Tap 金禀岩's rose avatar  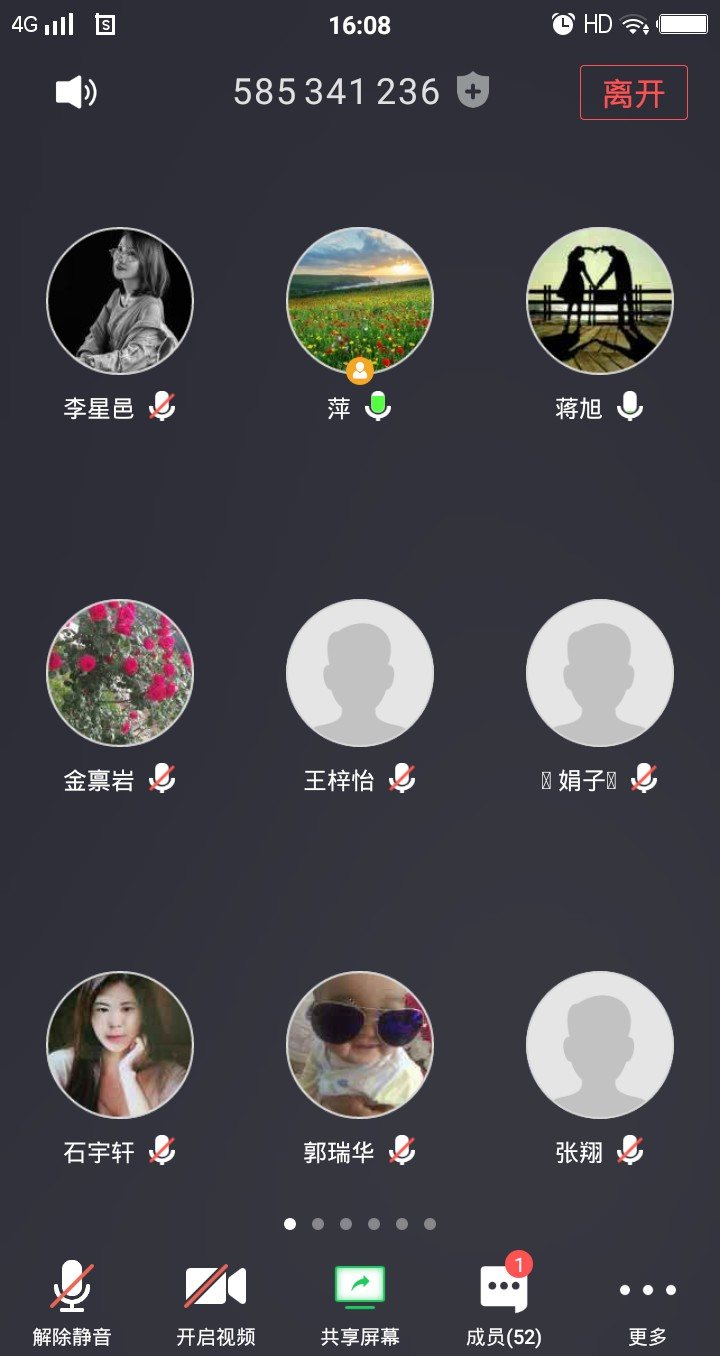point(120,672)
